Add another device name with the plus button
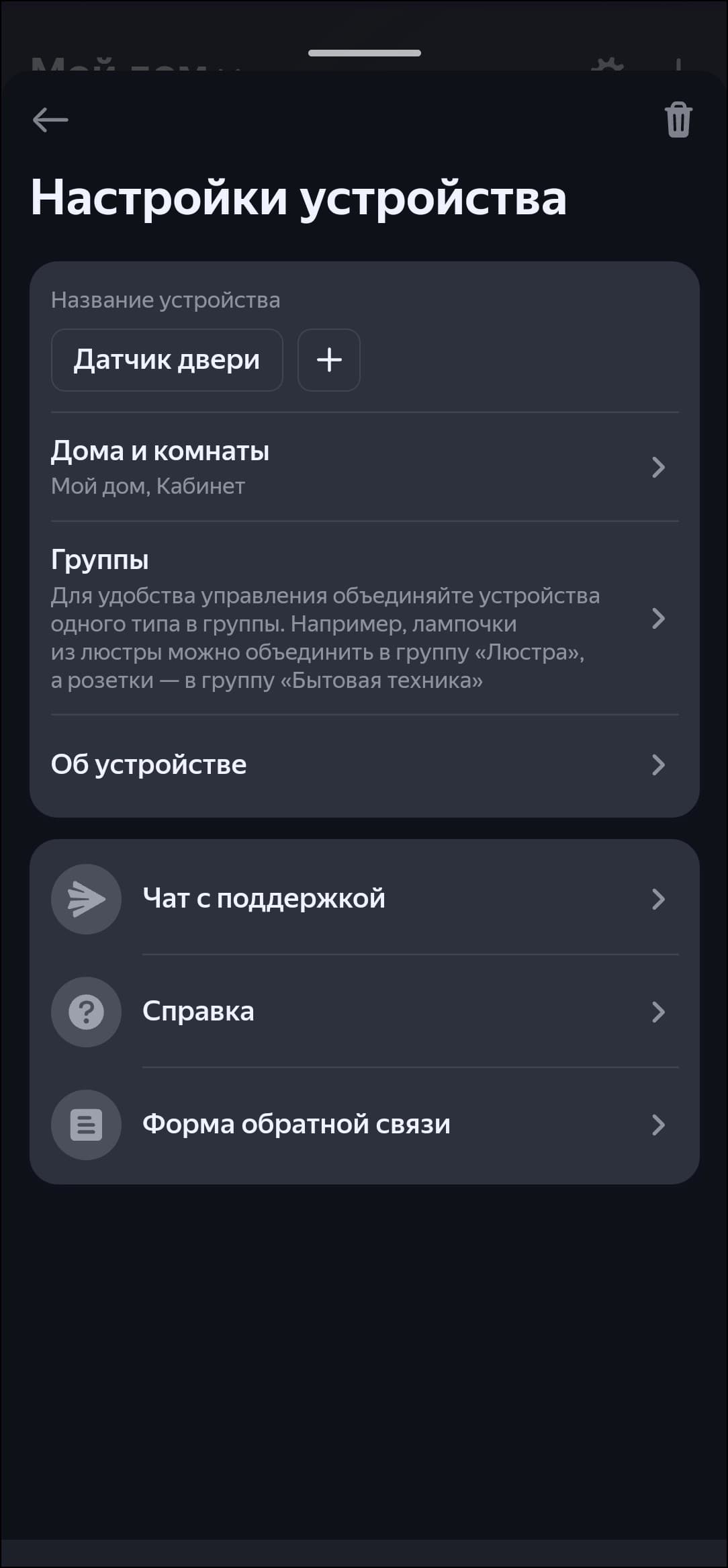Screen dimensions: 728x1568 pos(329,360)
